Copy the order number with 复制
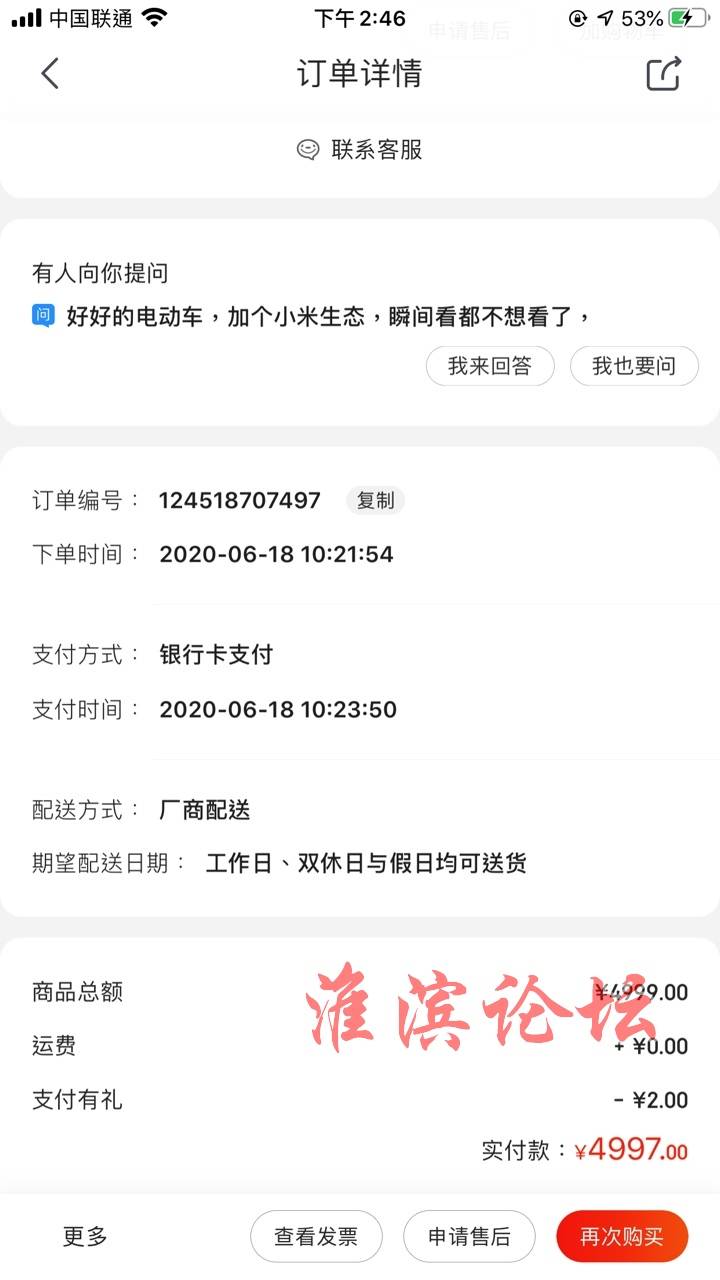720x1280 pixels. click(375, 500)
